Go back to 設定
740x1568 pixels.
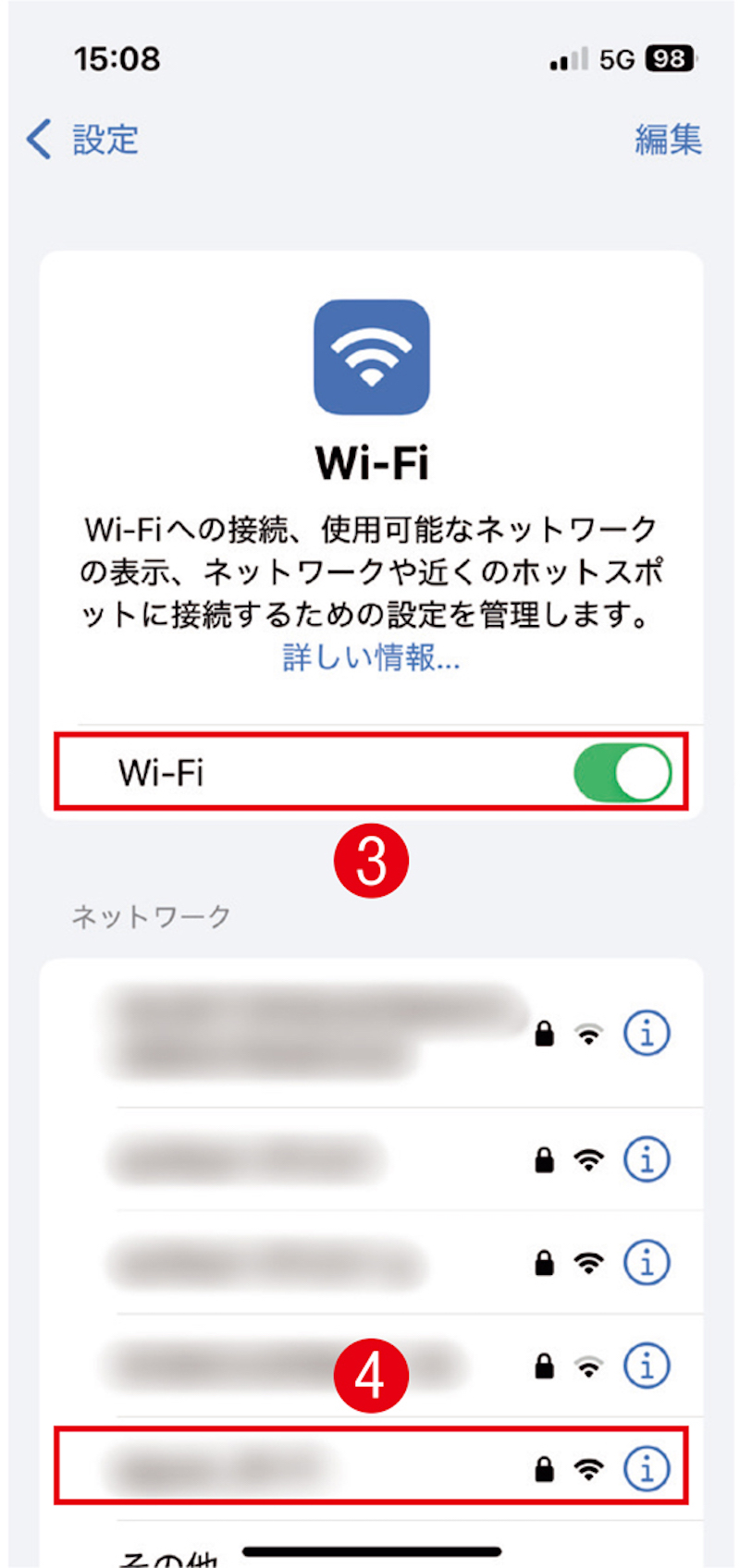click(x=83, y=141)
